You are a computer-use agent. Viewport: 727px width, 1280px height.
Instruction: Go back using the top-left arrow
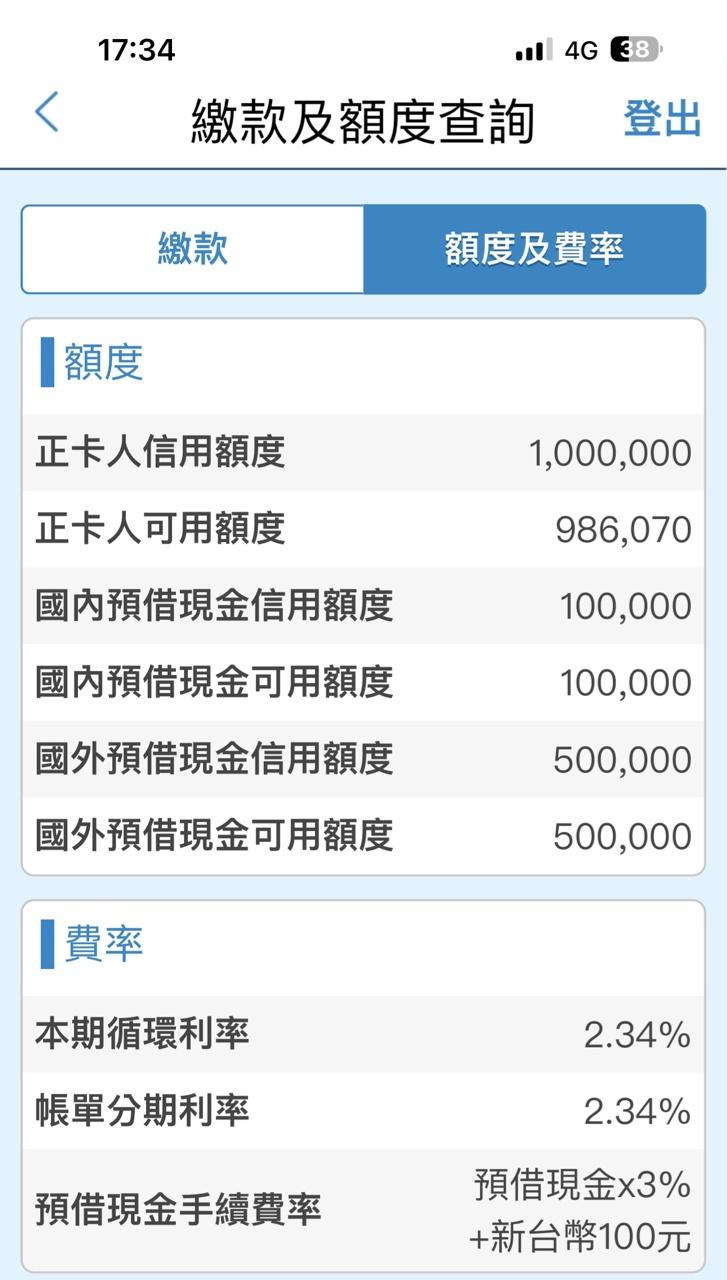47,113
